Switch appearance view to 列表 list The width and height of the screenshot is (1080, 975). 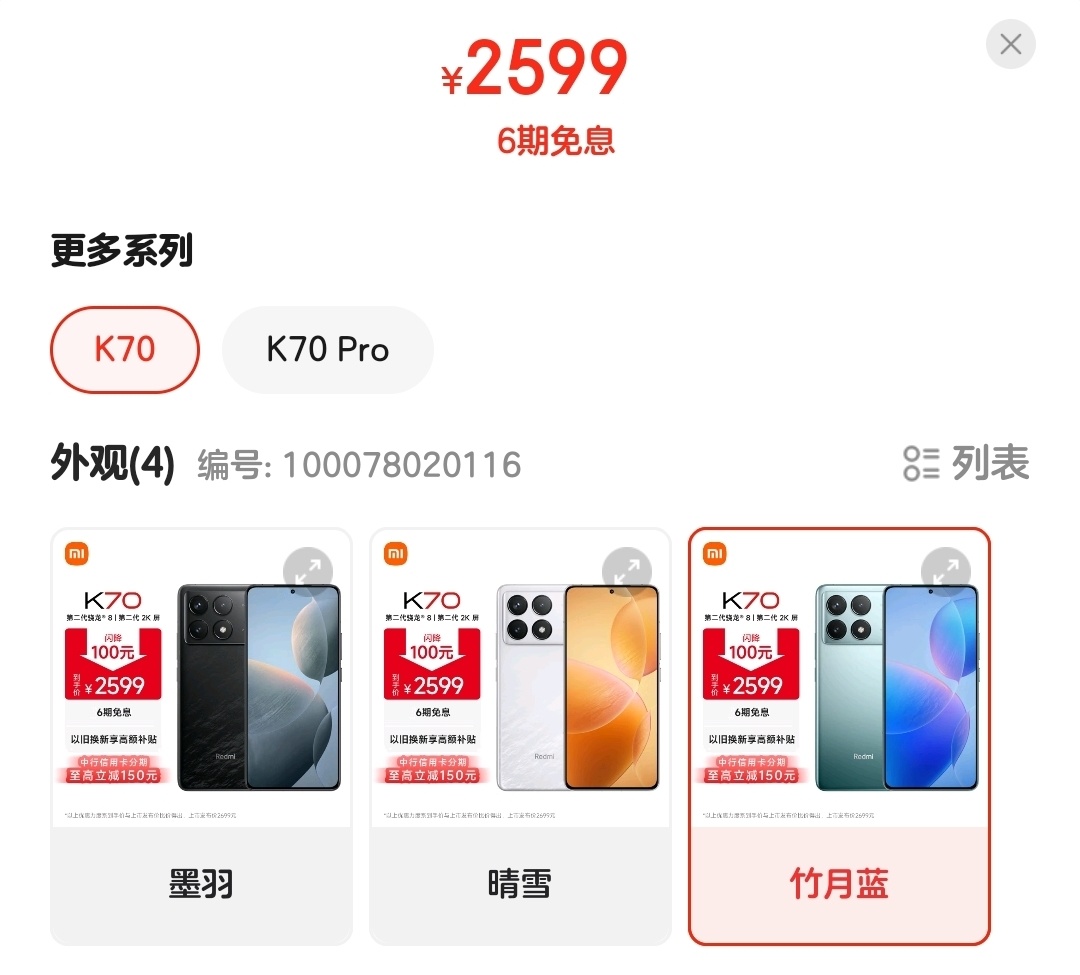tap(966, 464)
